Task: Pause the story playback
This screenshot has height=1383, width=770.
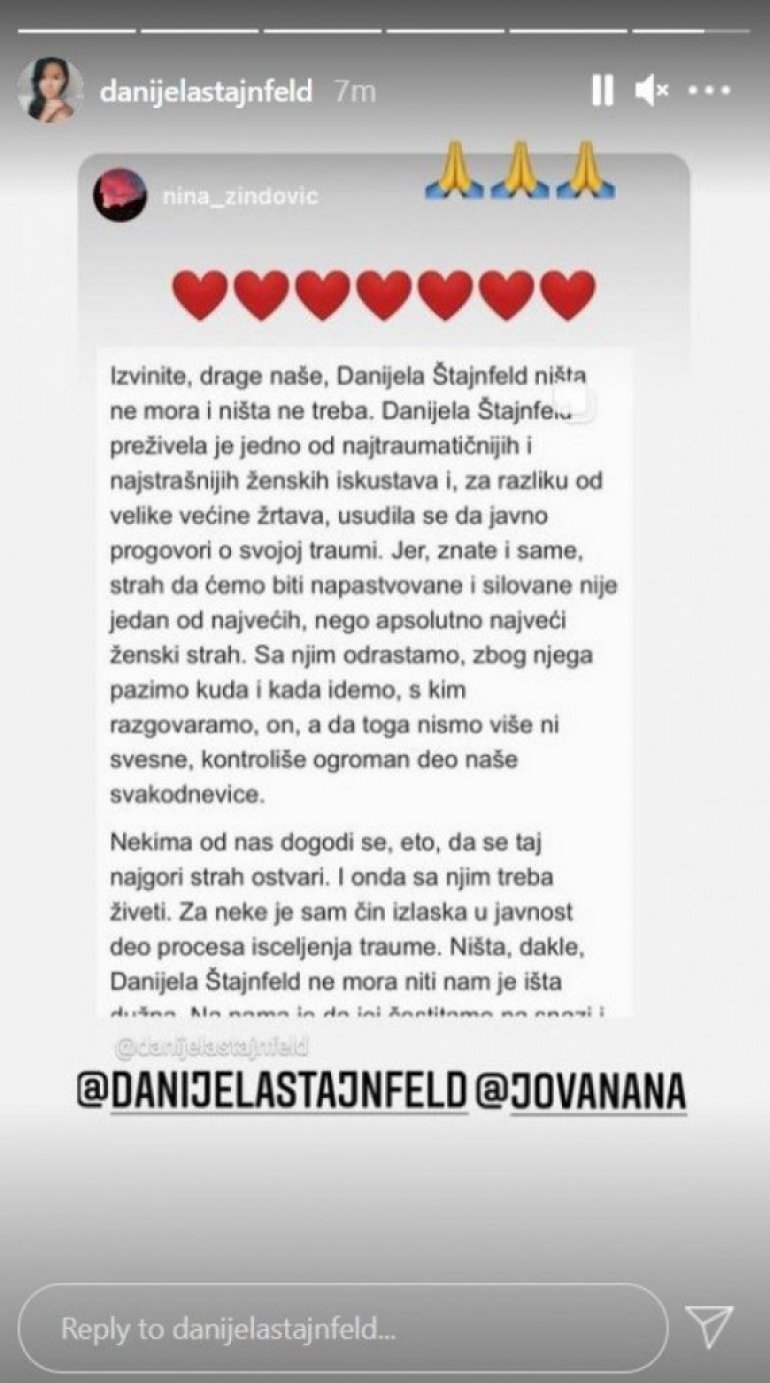Action: [602, 92]
